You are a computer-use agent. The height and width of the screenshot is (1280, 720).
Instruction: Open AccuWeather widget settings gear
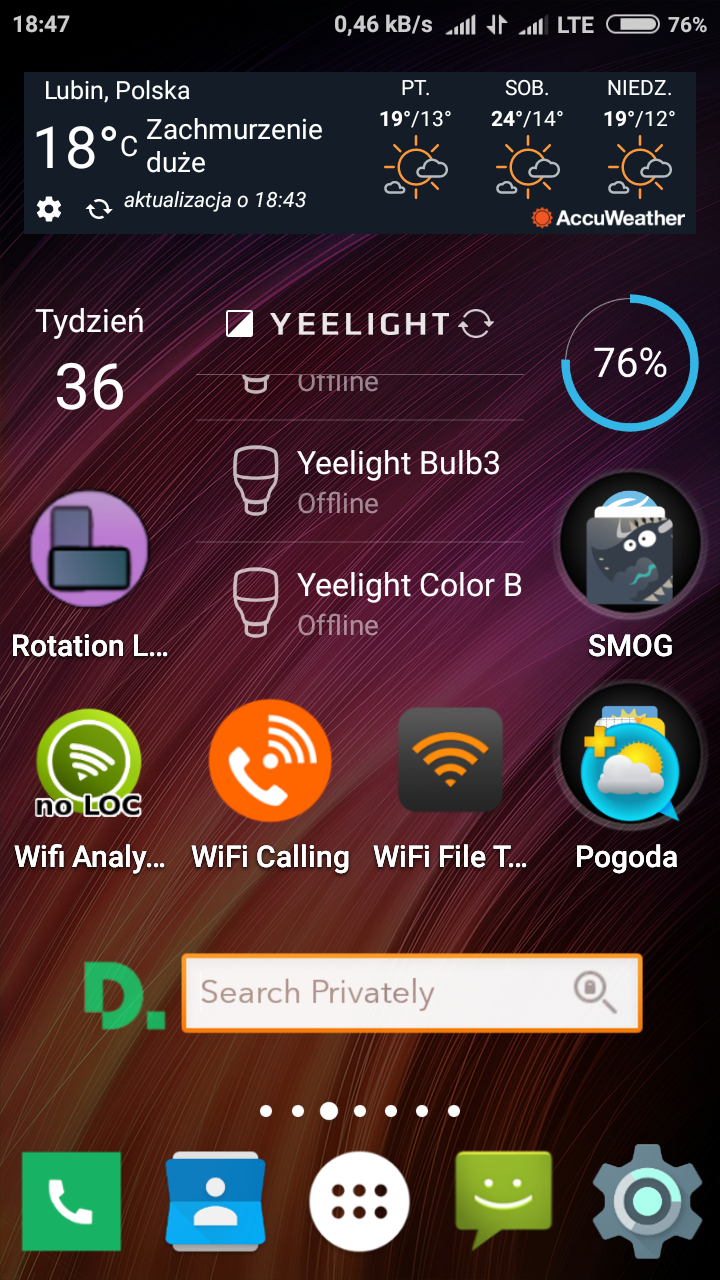[x=49, y=208]
